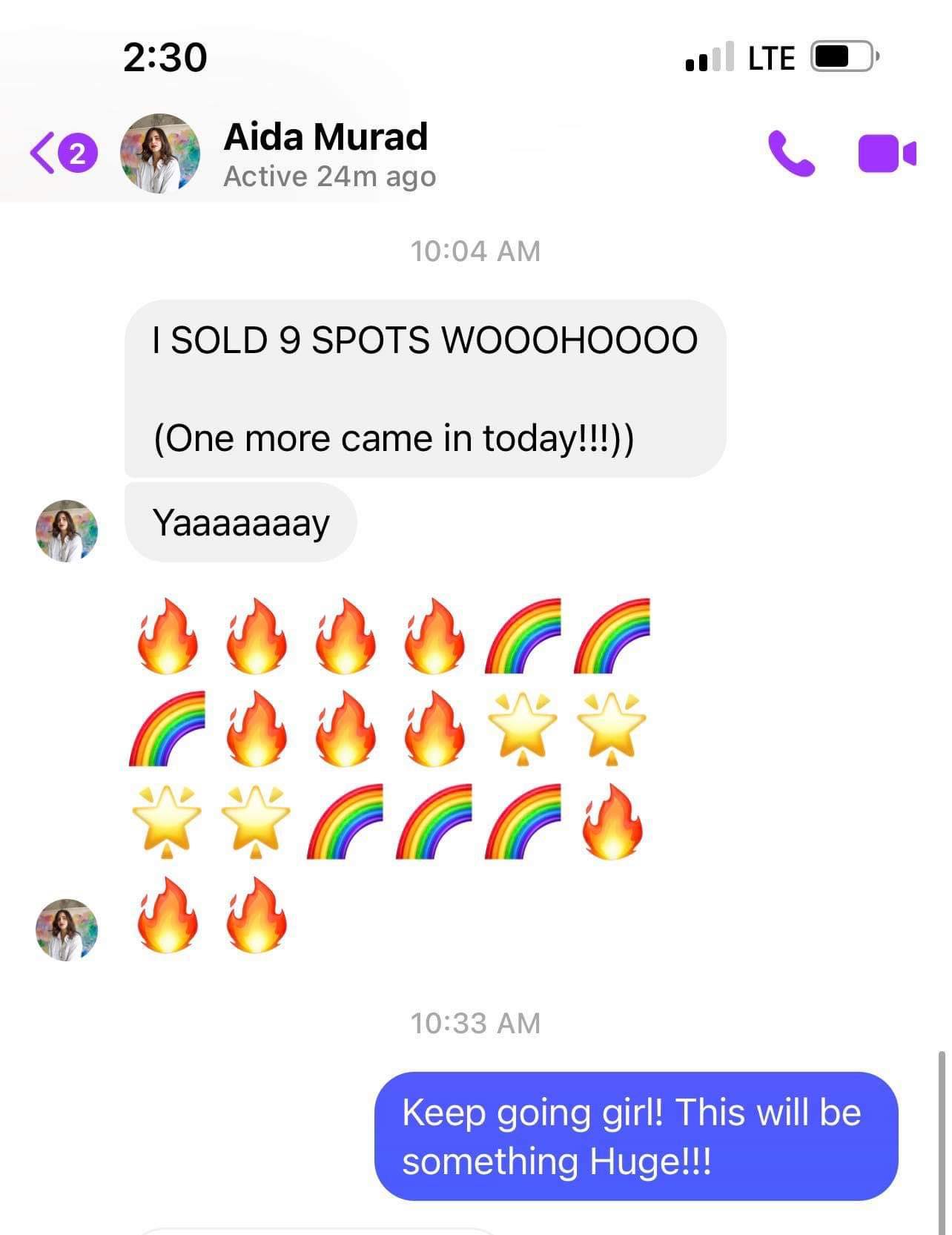Open Aida Murad's profile from the header

pyautogui.click(x=325, y=154)
